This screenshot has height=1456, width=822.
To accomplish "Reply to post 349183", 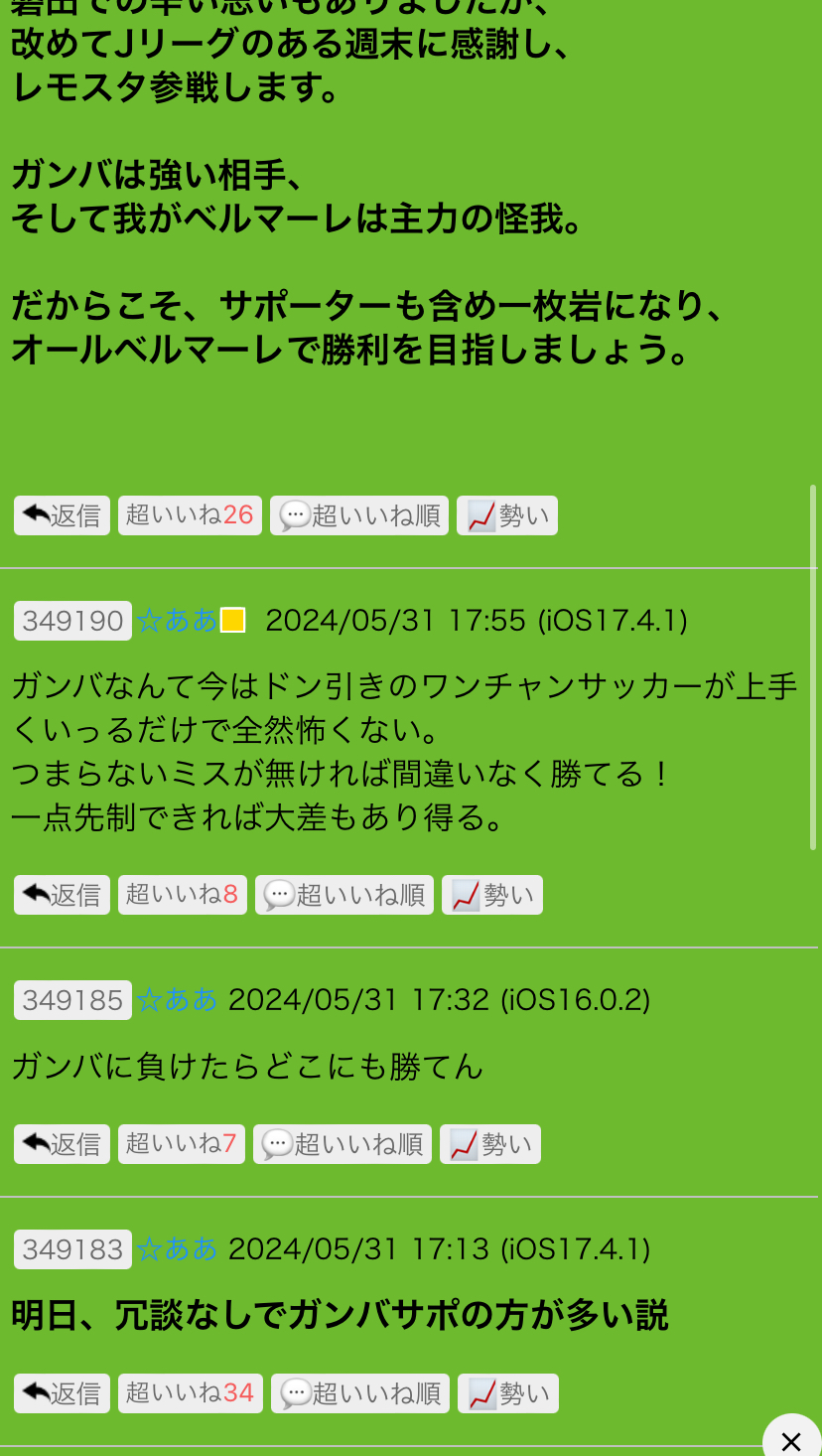I will (62, 1393).
